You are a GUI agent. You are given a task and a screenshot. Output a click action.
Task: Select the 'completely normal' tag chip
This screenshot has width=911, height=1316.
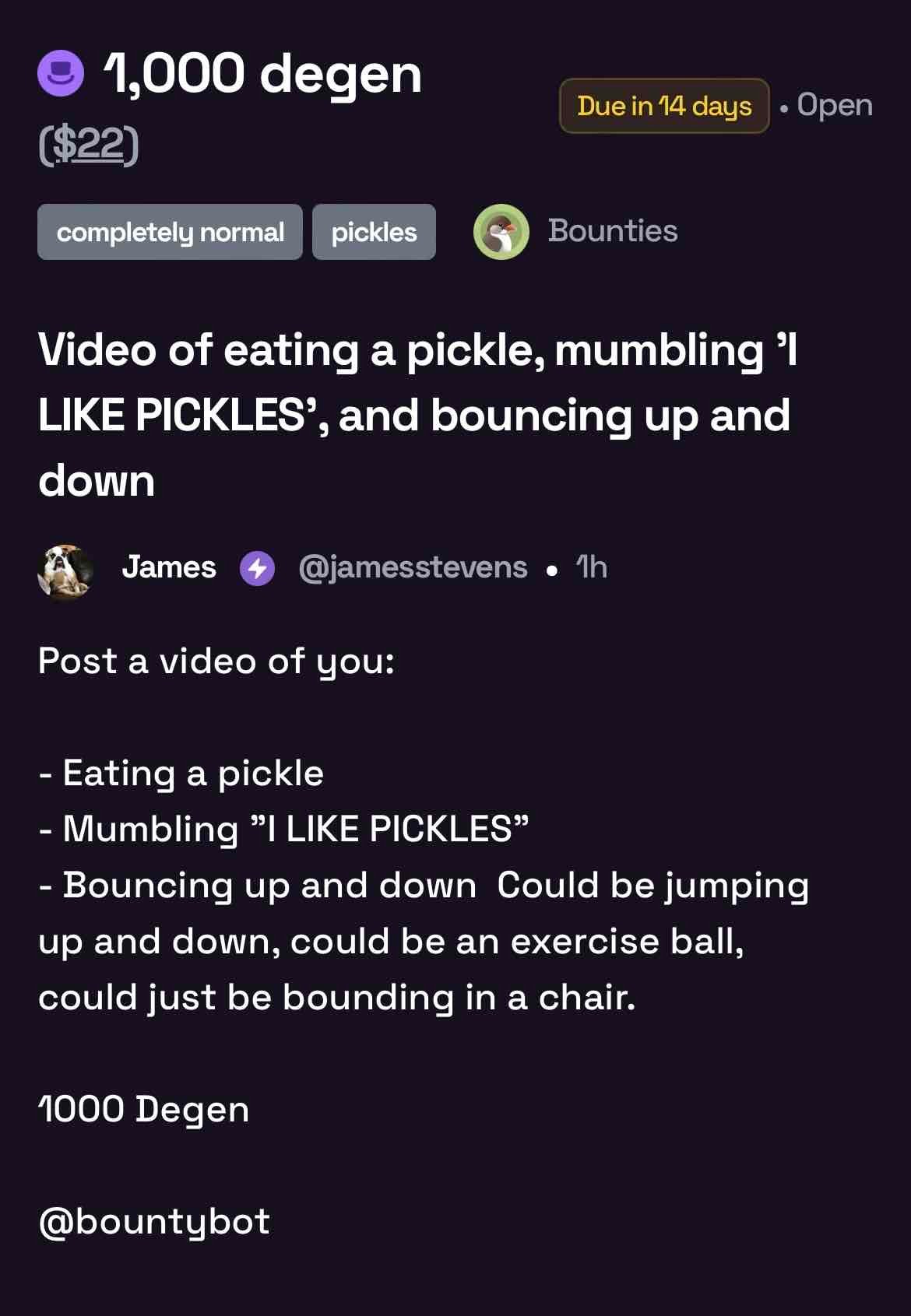pos(170,232)
